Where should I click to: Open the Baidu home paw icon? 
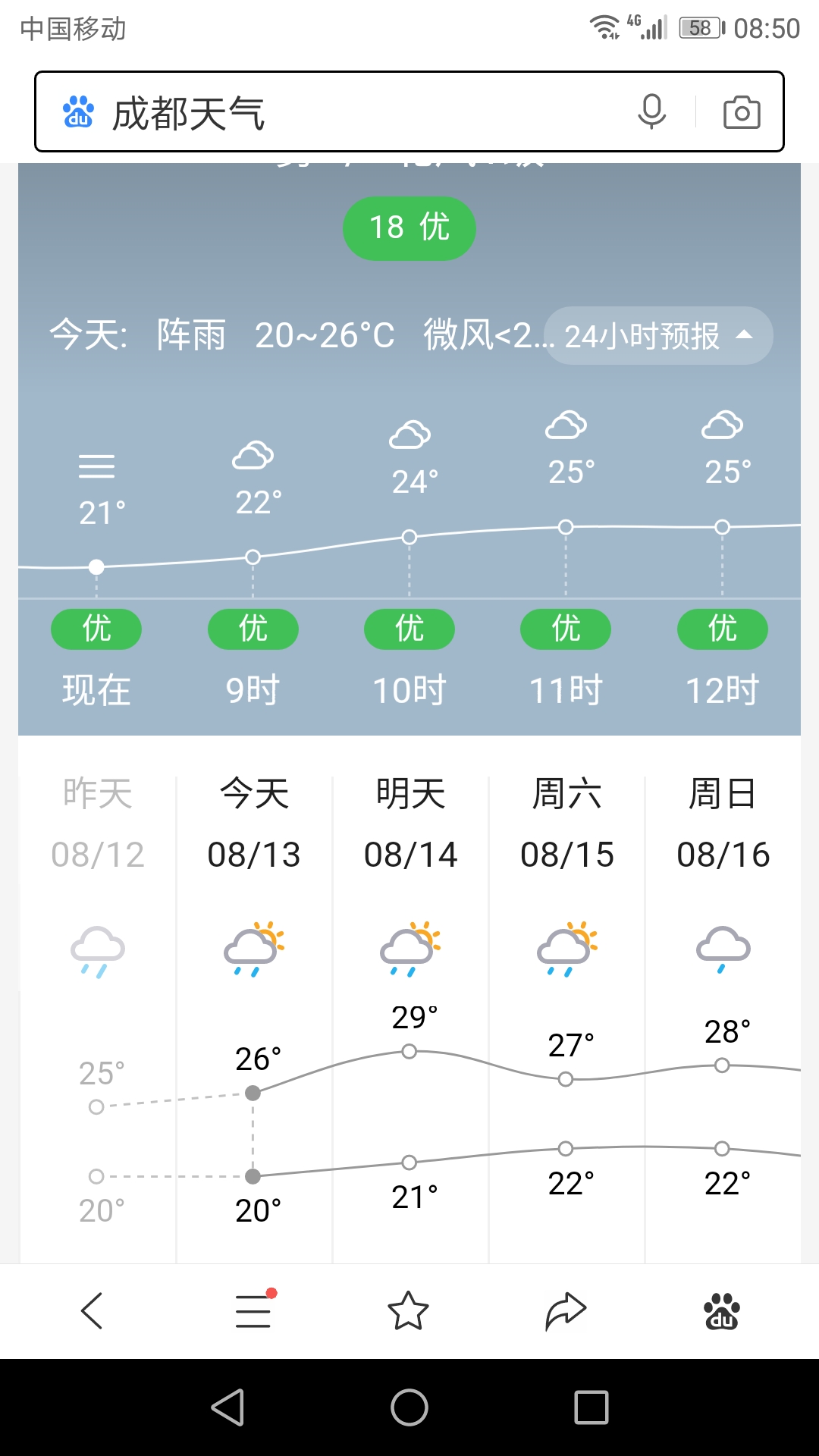722,1311
